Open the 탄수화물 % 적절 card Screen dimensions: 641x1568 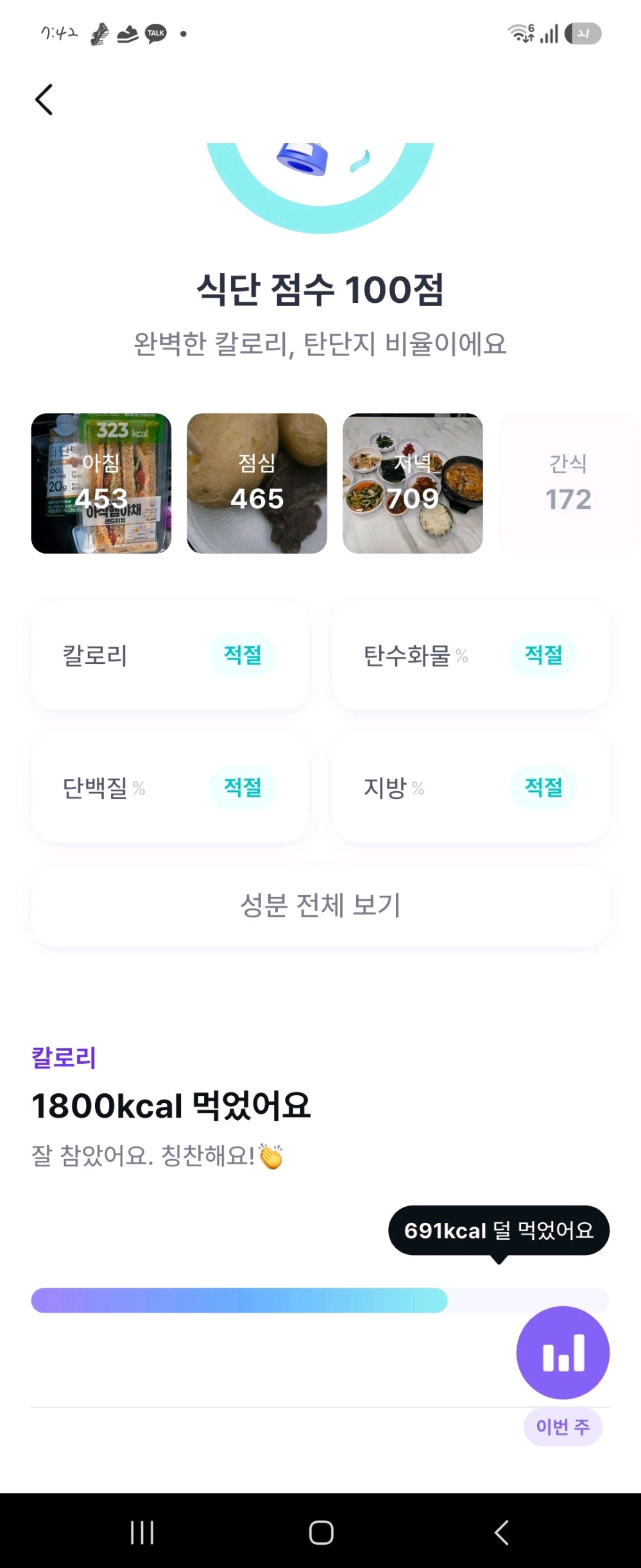[470, 655]
